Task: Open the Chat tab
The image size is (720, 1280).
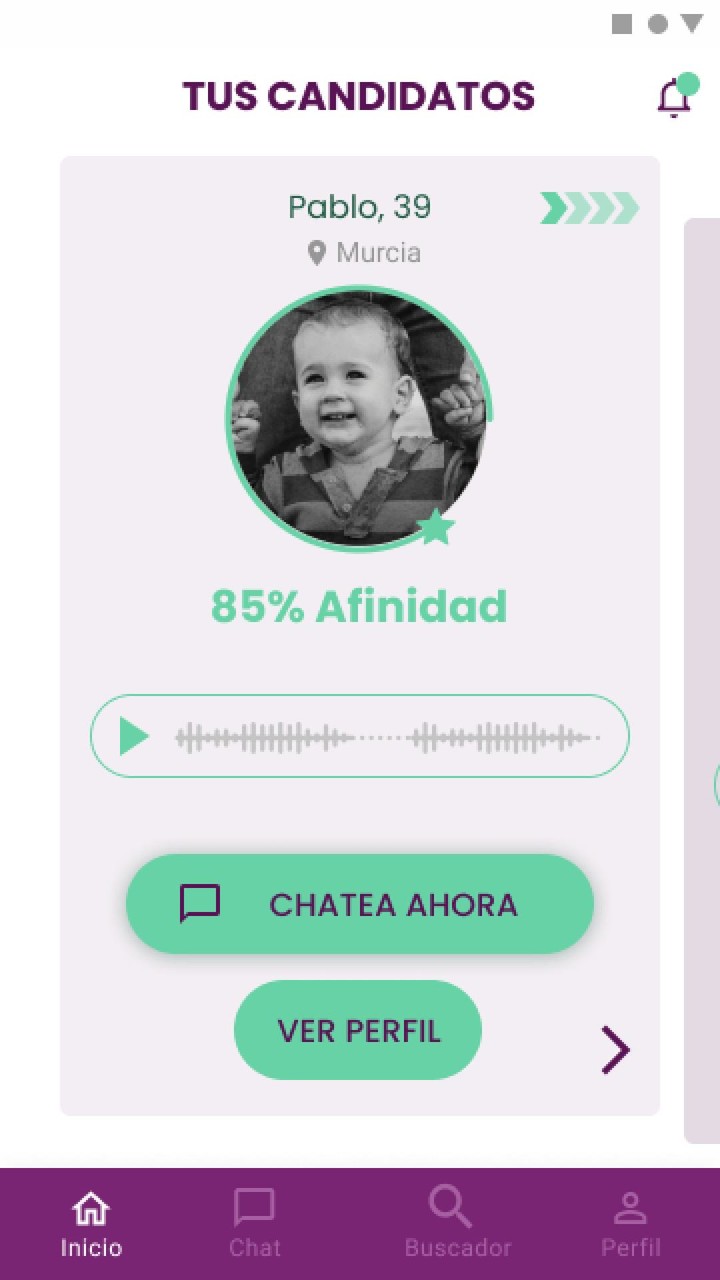Action: (254, 1223)
